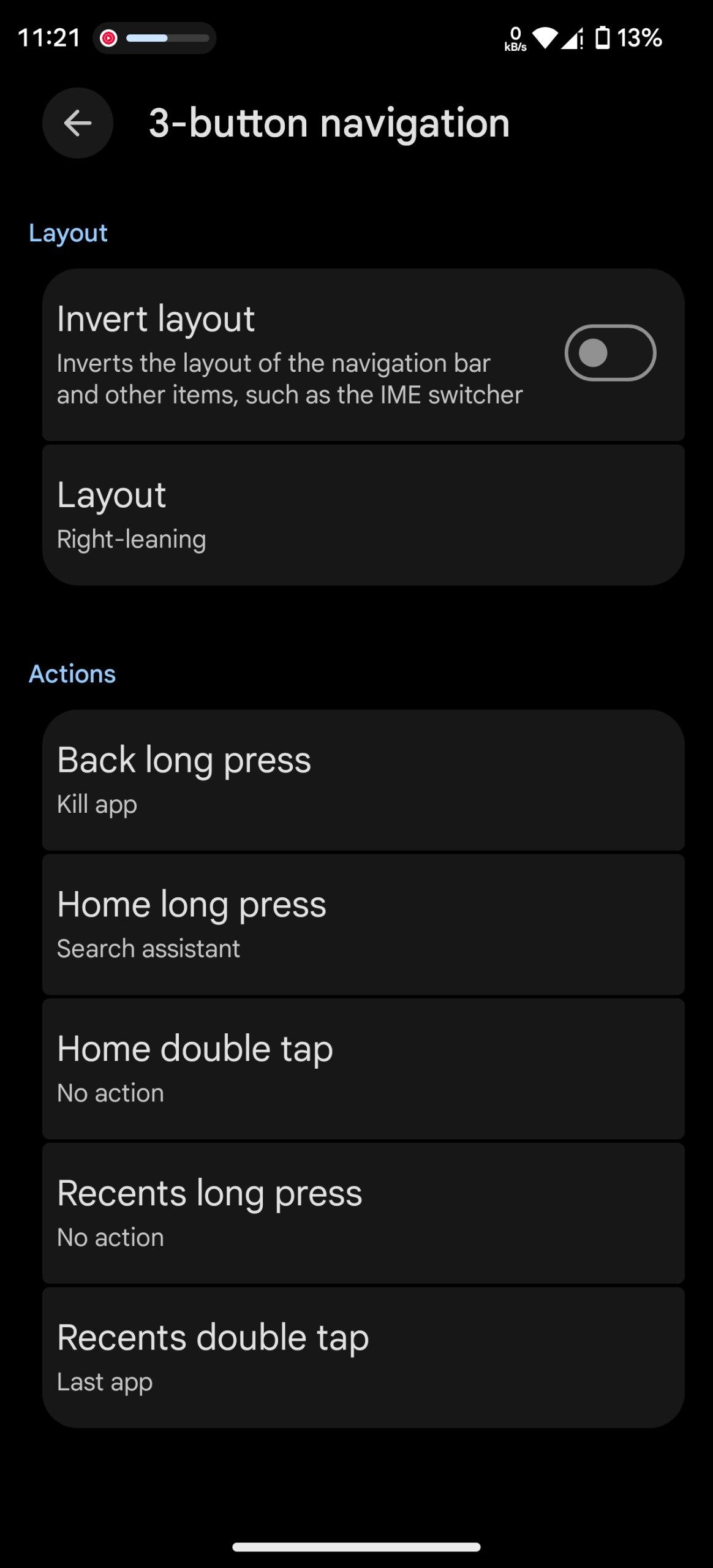Configure Recents long press action
This screenshot has width=713, height=1568.
point(363,1213)
